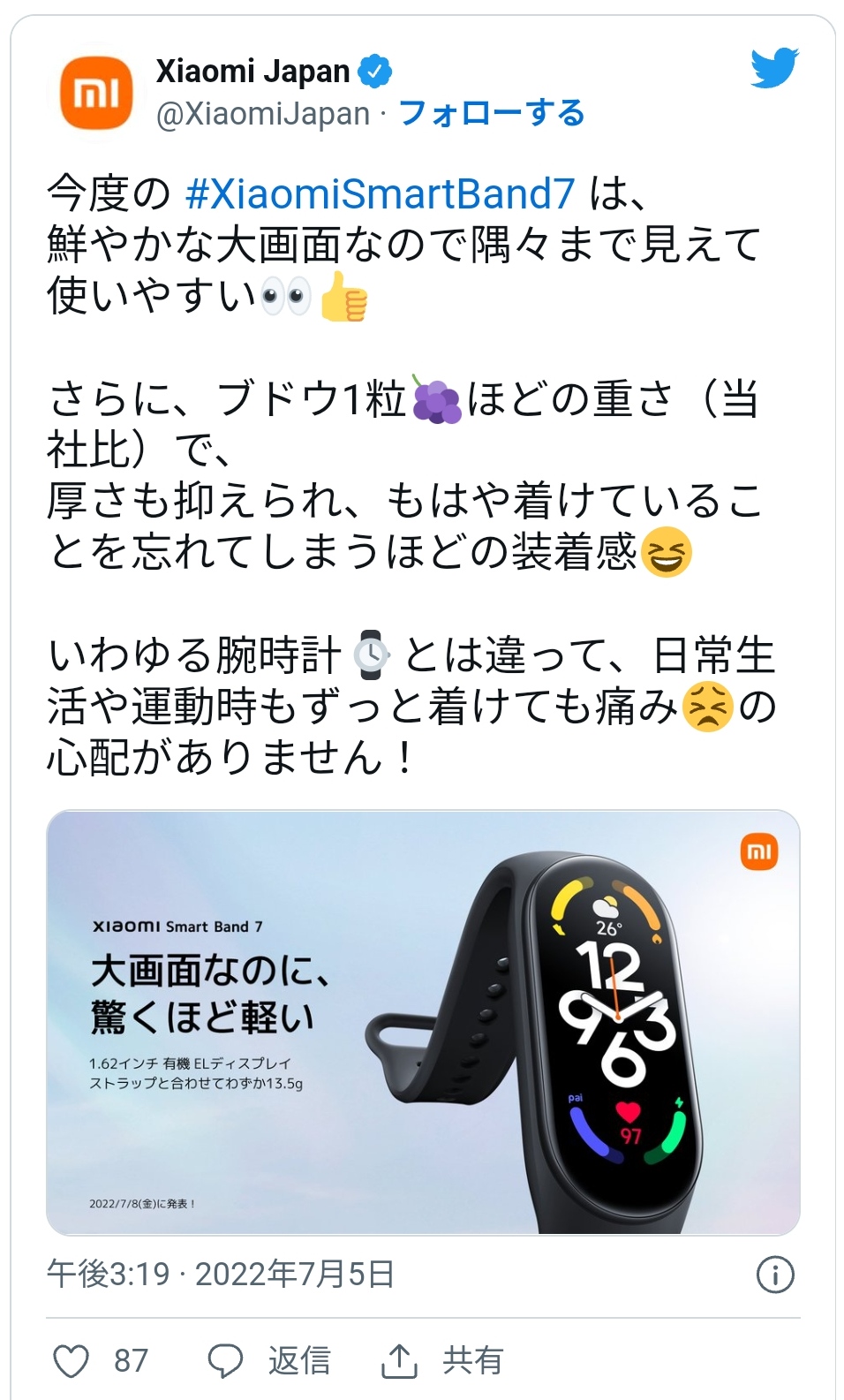
Task: Open the Smart Band 7 image
Action: (423, 1022)
